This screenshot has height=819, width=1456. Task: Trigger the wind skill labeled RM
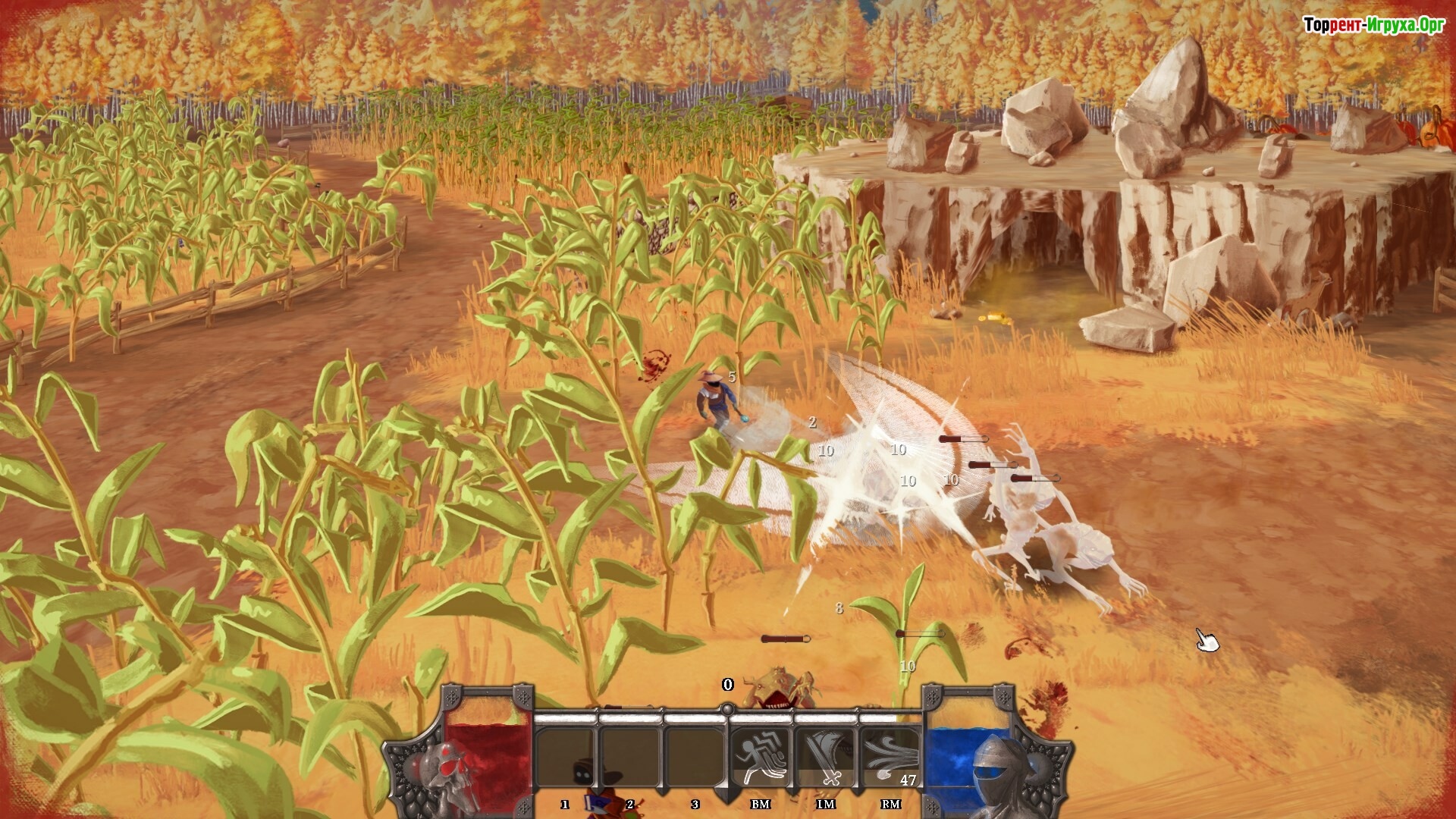click(890, 758)
